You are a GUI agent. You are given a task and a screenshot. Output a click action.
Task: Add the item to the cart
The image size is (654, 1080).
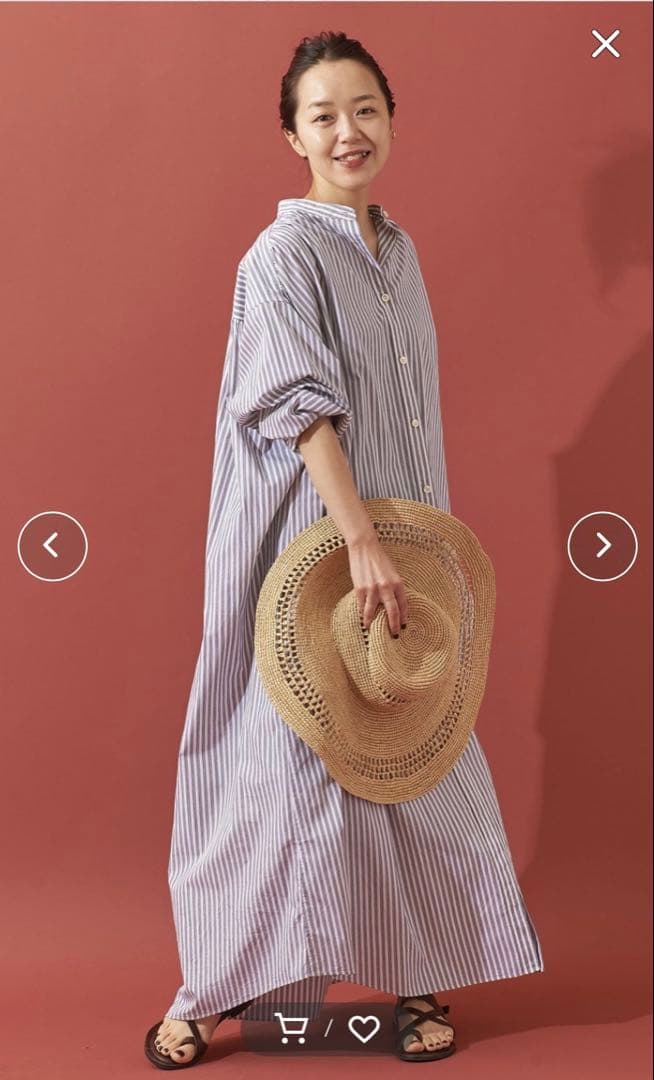tap(291, 1028)
